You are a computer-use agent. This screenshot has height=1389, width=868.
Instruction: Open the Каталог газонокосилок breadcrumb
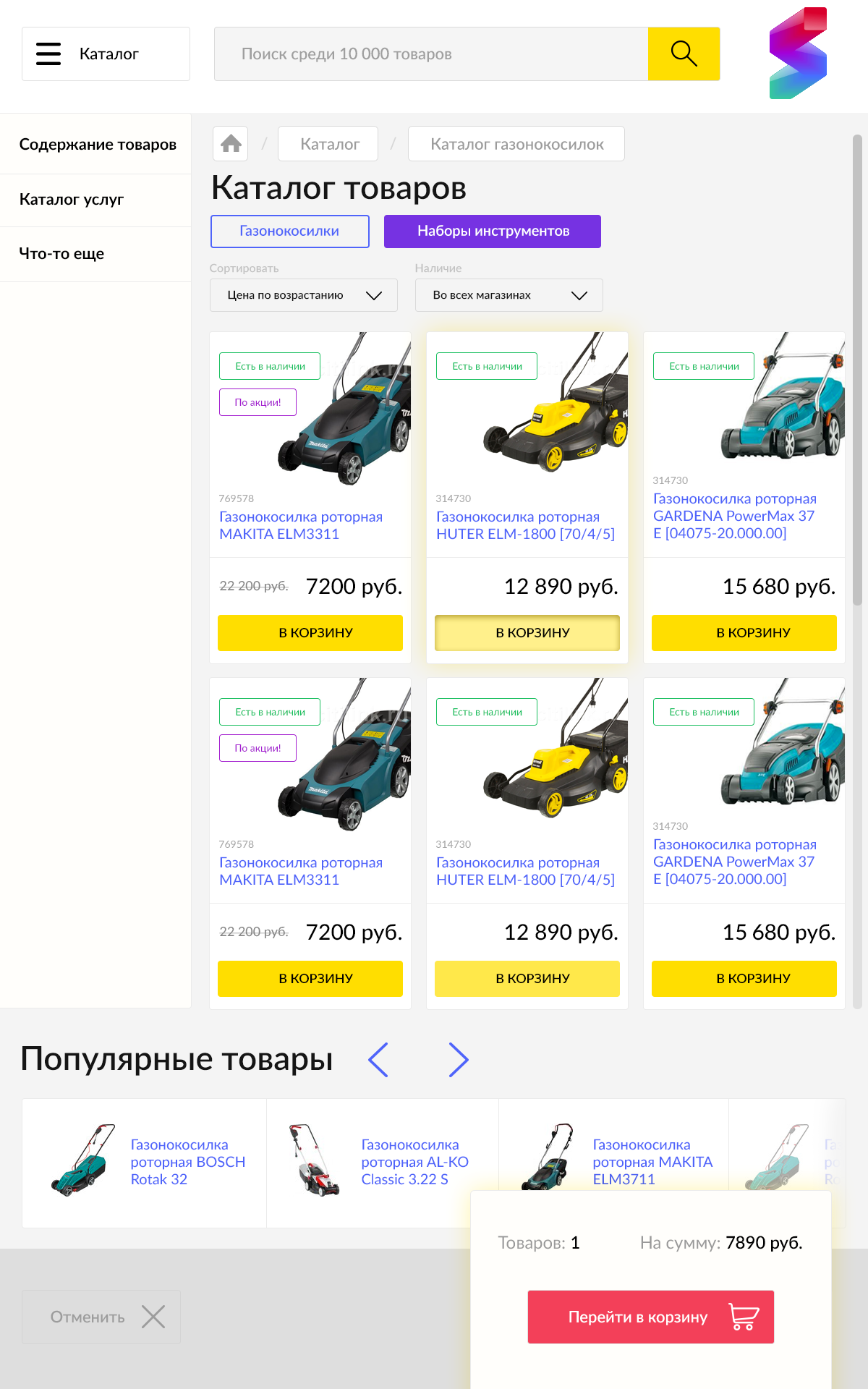coord(516,144)
